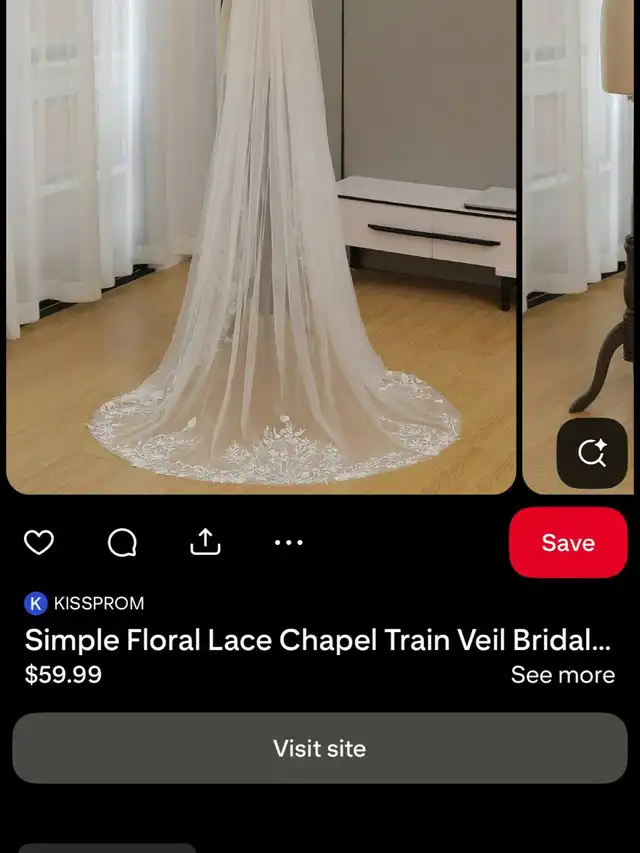
Task: Open the three-dot overflow menu
Action: pos(288,542)
